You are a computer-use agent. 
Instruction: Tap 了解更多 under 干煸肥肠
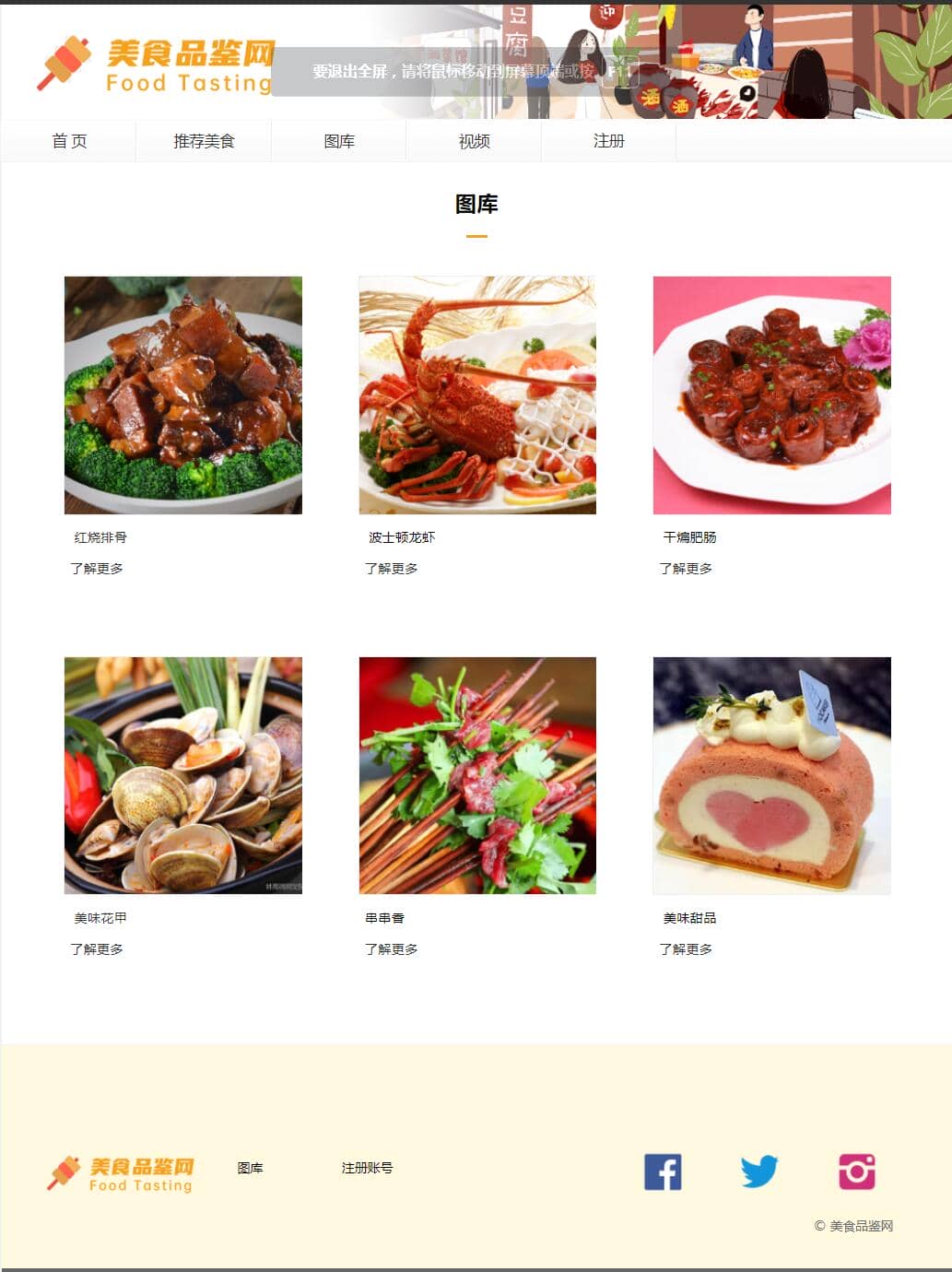[x=686, y=569]
